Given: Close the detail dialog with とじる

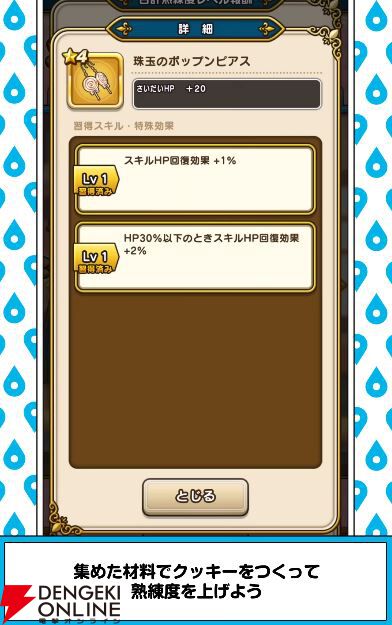Looking at the screenshot, I should tap(195, 497).
